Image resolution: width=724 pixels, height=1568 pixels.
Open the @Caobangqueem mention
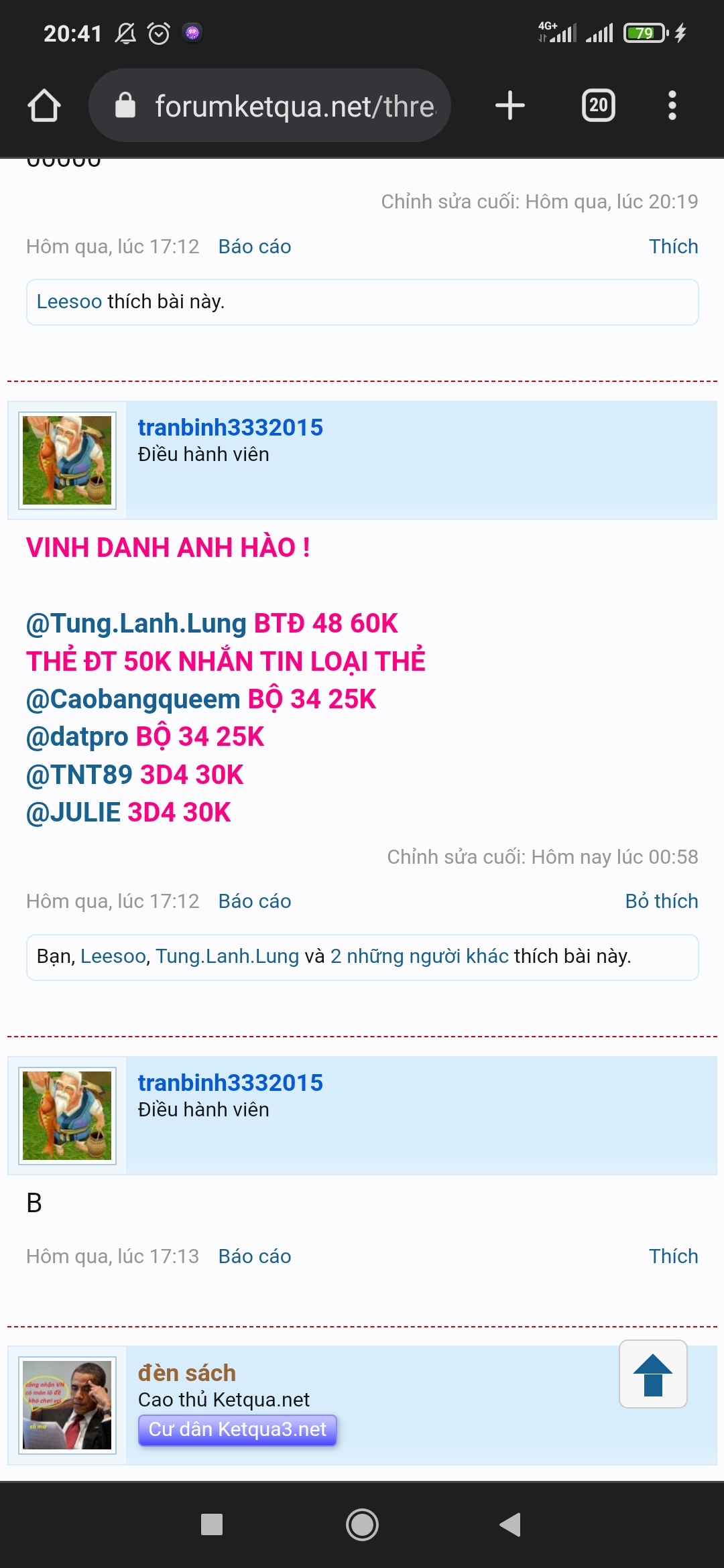tap(133, 699)
